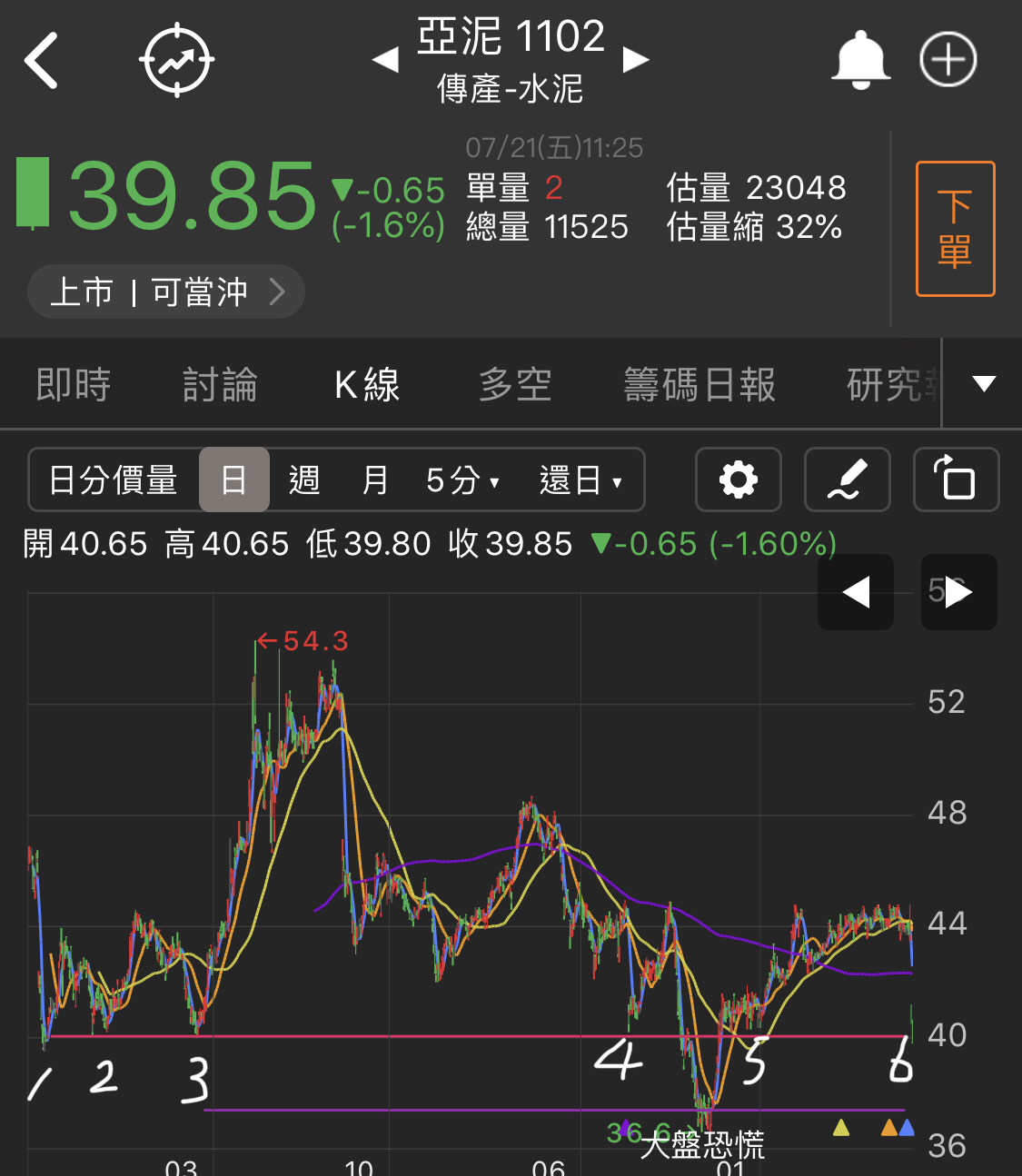Viewport: 1022px width, 1176px height.
Task: Open the 籌碼日報 tab
Action: [700, 384]
